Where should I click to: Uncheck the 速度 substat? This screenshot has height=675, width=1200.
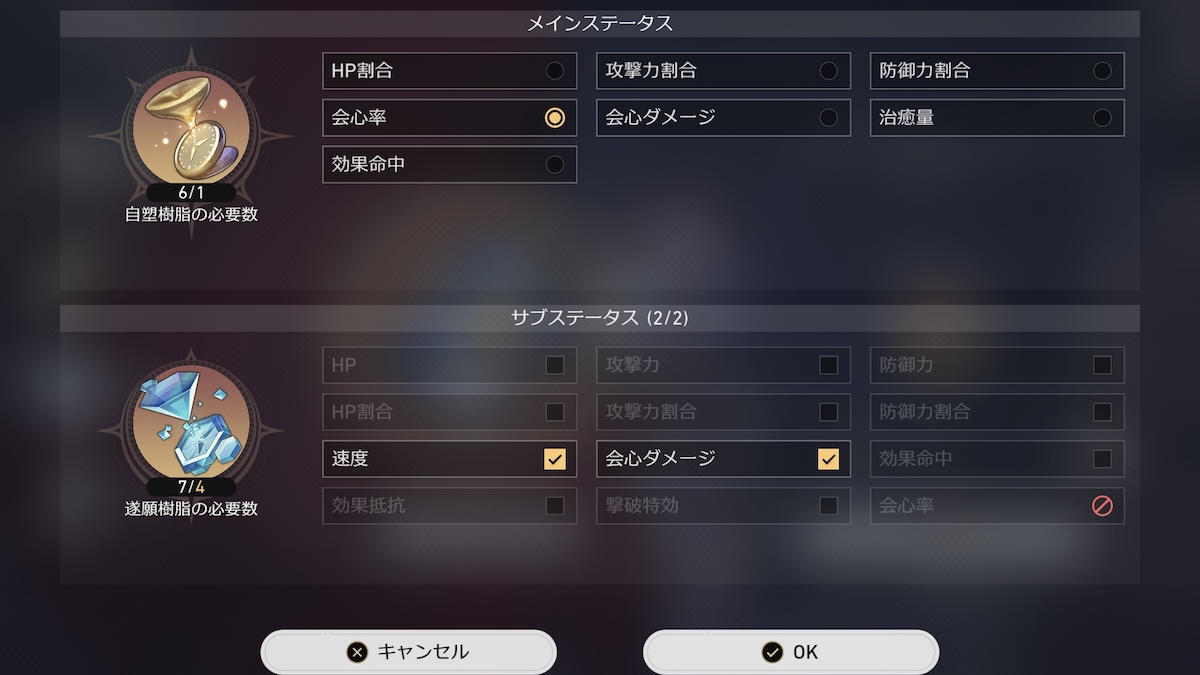554,459
